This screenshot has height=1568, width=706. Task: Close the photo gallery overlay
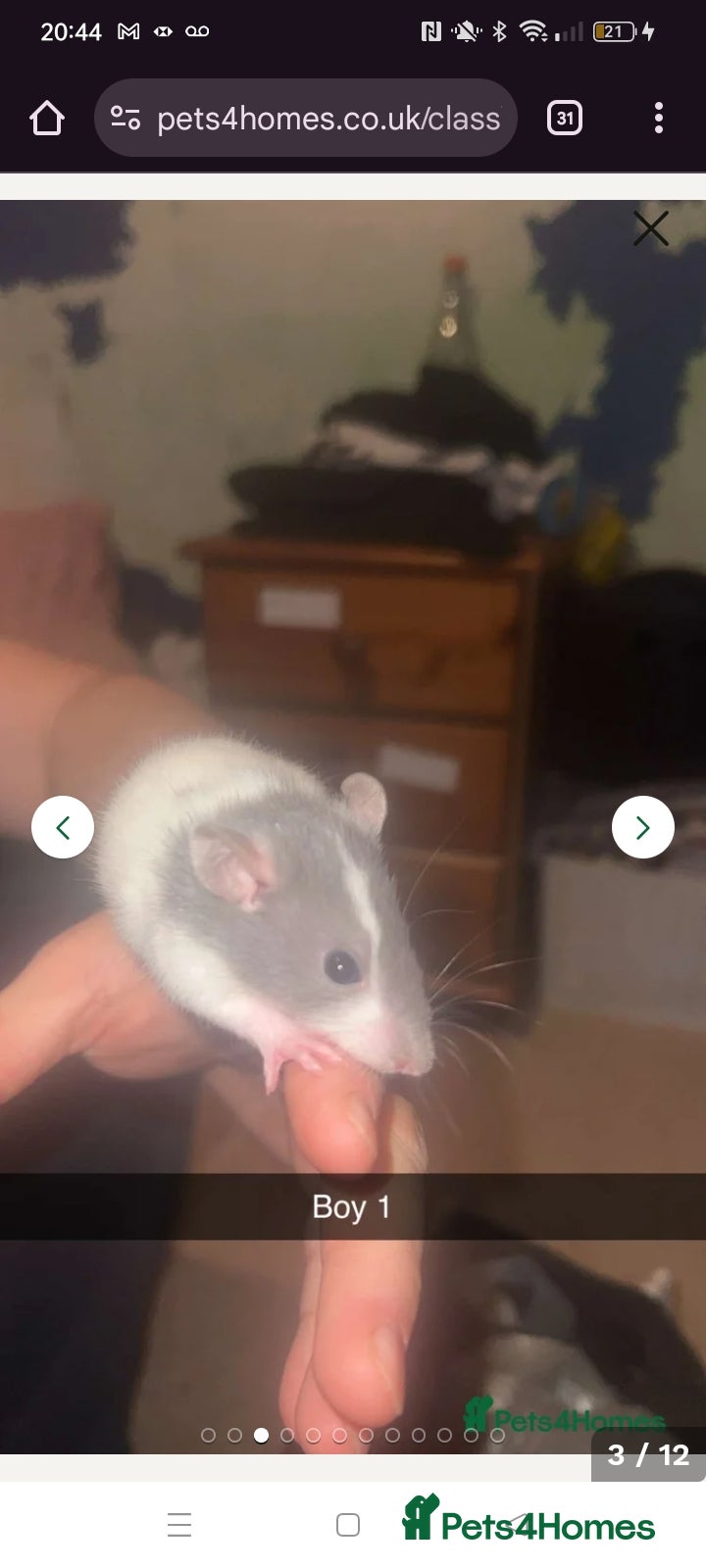pyautogui.click(x=650, y=228)
